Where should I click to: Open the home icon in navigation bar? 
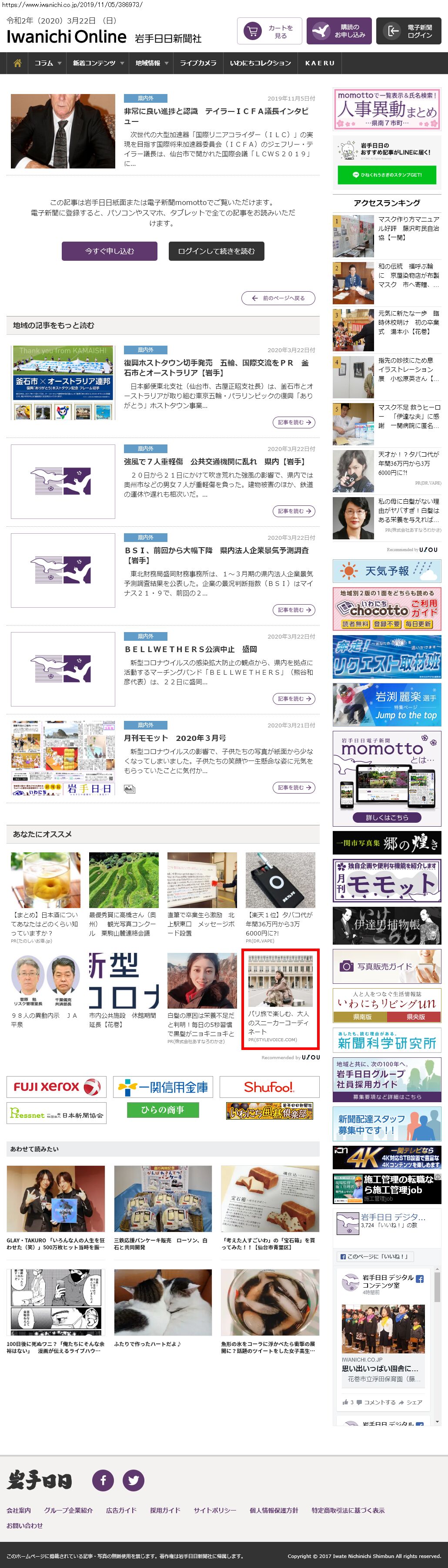pyautogui.click(x=18, y=63)
